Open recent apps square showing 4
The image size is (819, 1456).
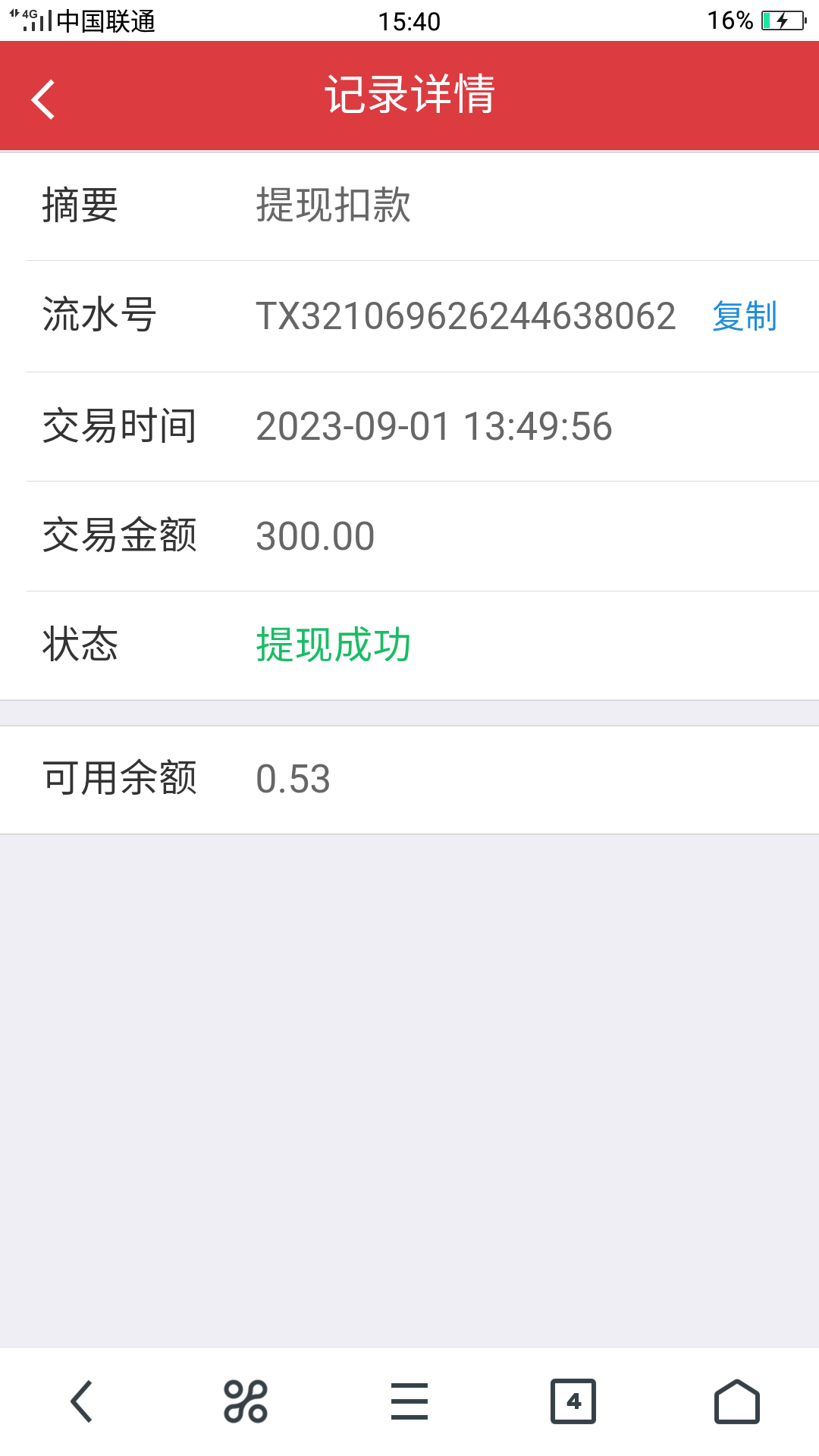pos(573,1401)
